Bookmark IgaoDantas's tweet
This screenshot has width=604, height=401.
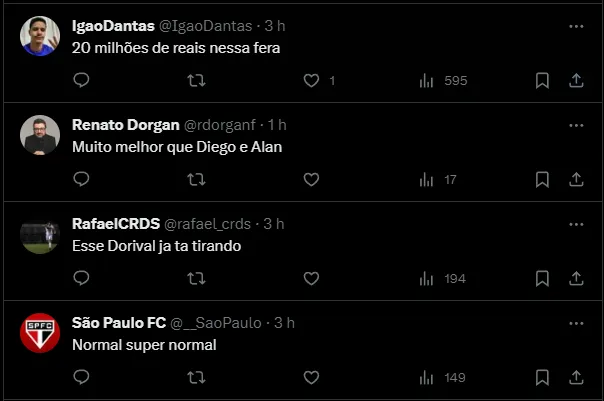[542, 81]
